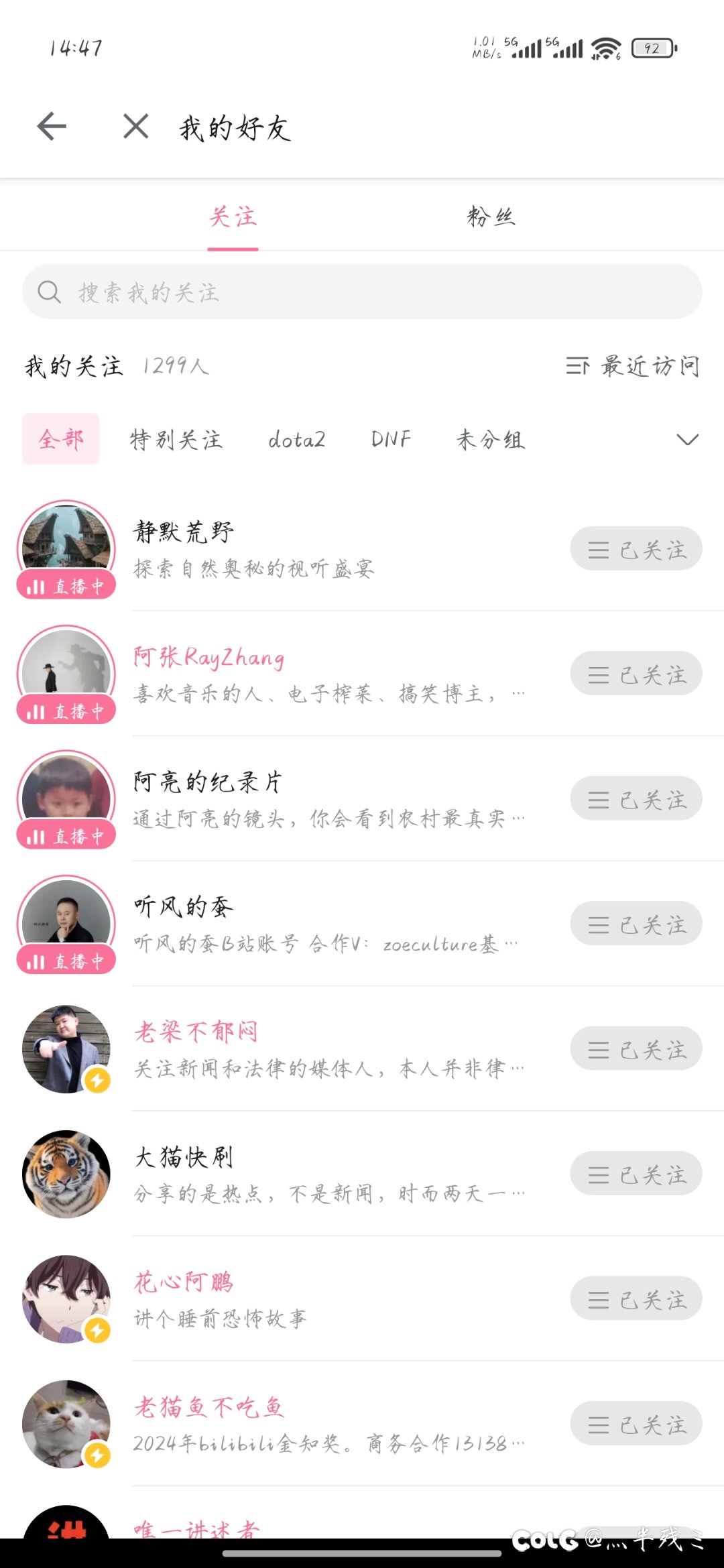
Task: Select the 全部 group chip
Action: coord(61,439)
